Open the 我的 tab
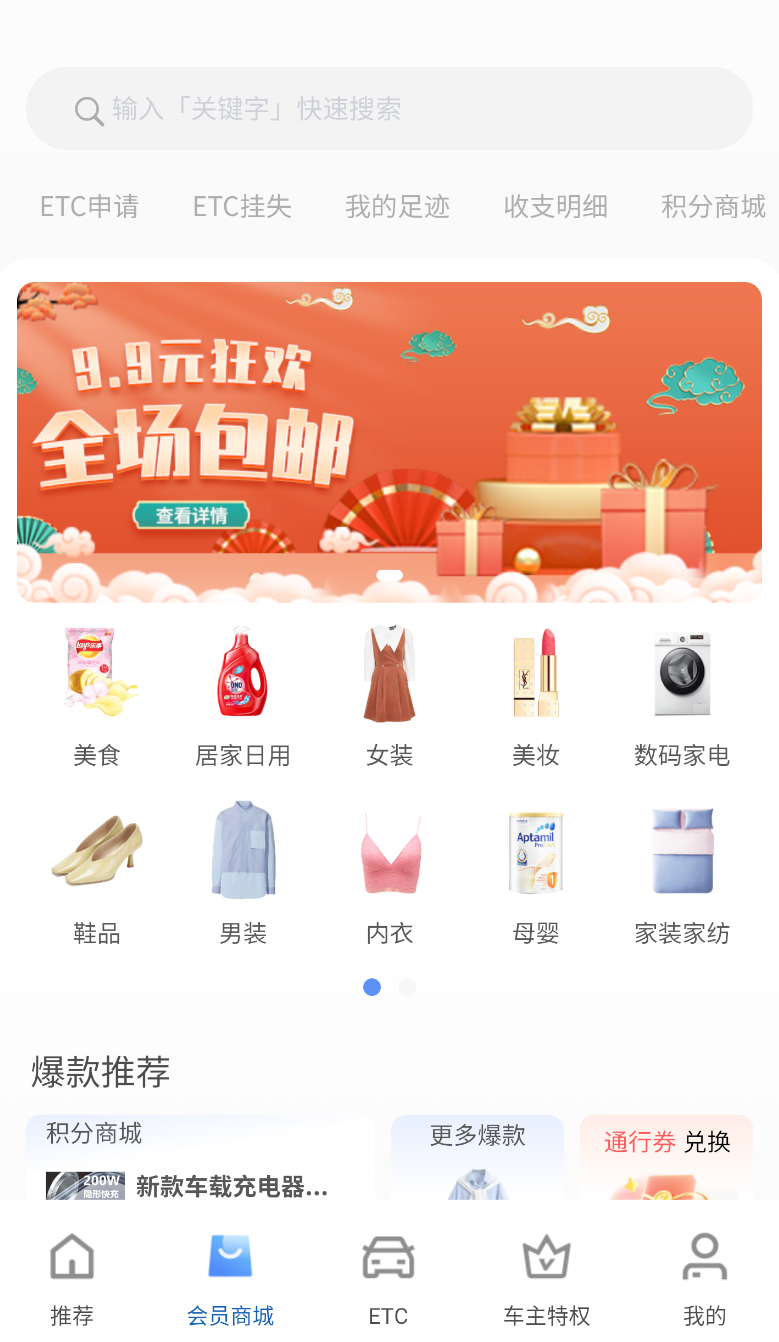The width and height of the screenshot is (779, 1342). click(x=704, y=1278)
